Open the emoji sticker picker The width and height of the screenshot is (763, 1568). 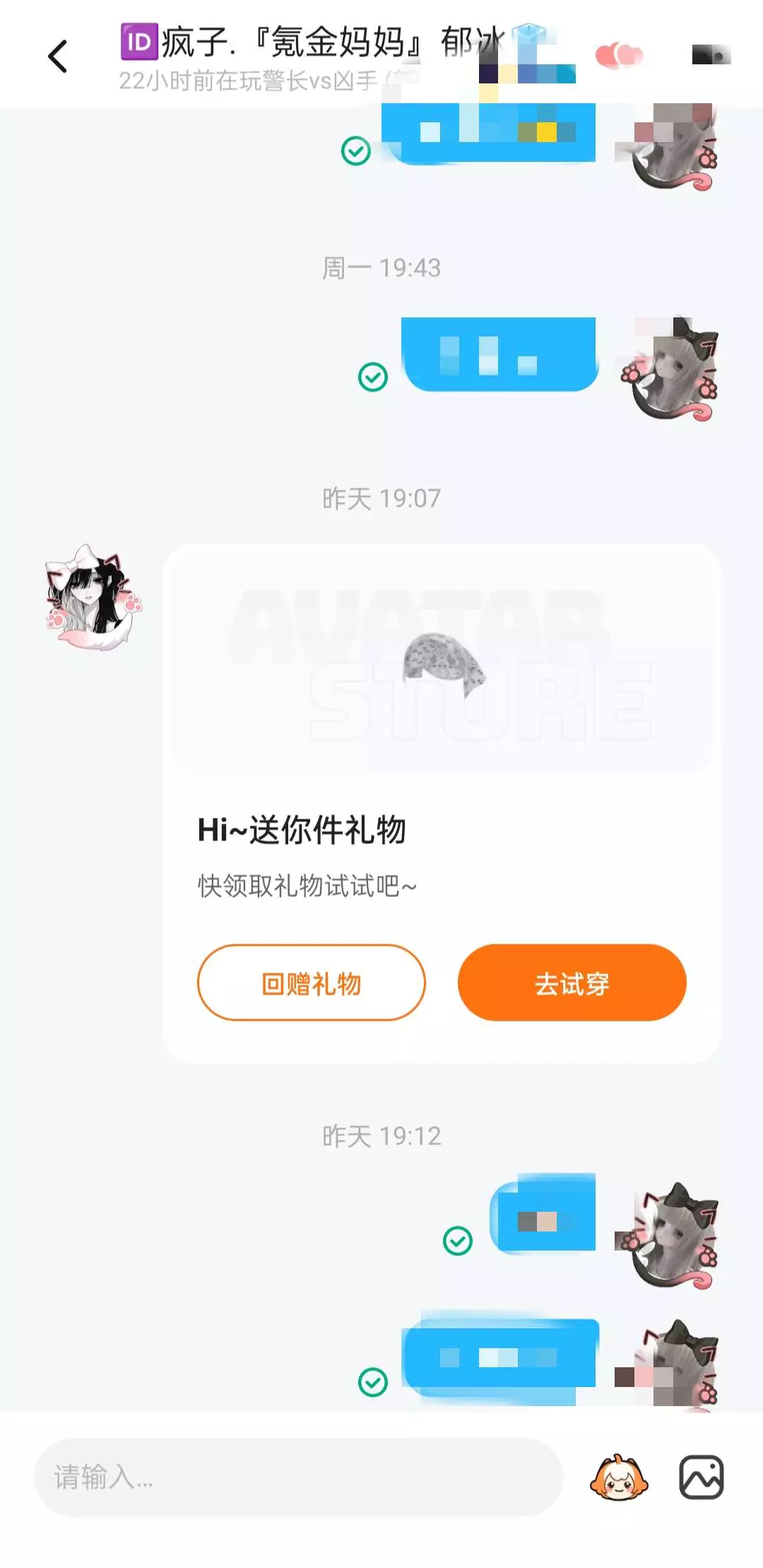[620, 1478]
